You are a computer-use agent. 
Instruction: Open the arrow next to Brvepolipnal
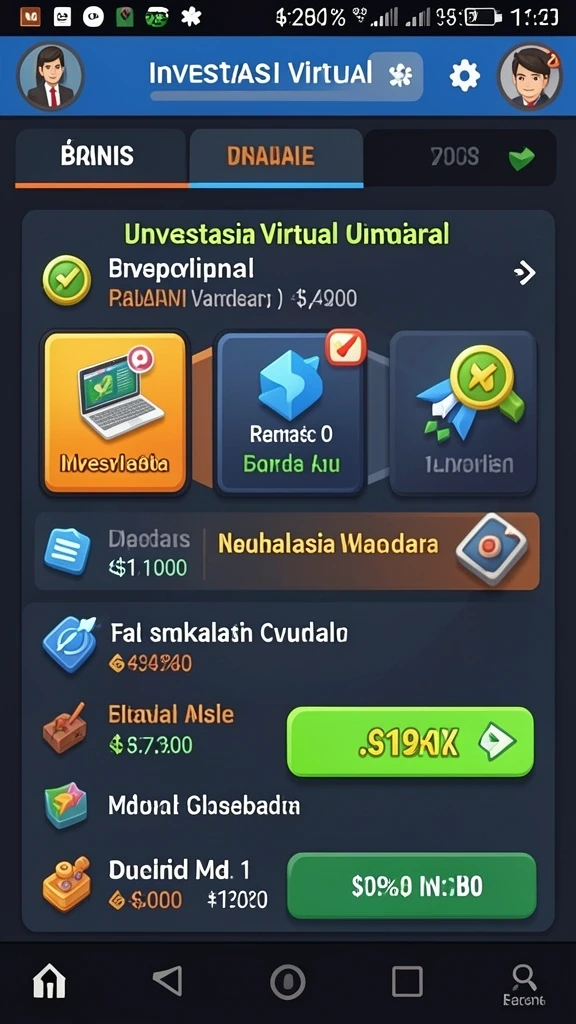tap(525, 272)
